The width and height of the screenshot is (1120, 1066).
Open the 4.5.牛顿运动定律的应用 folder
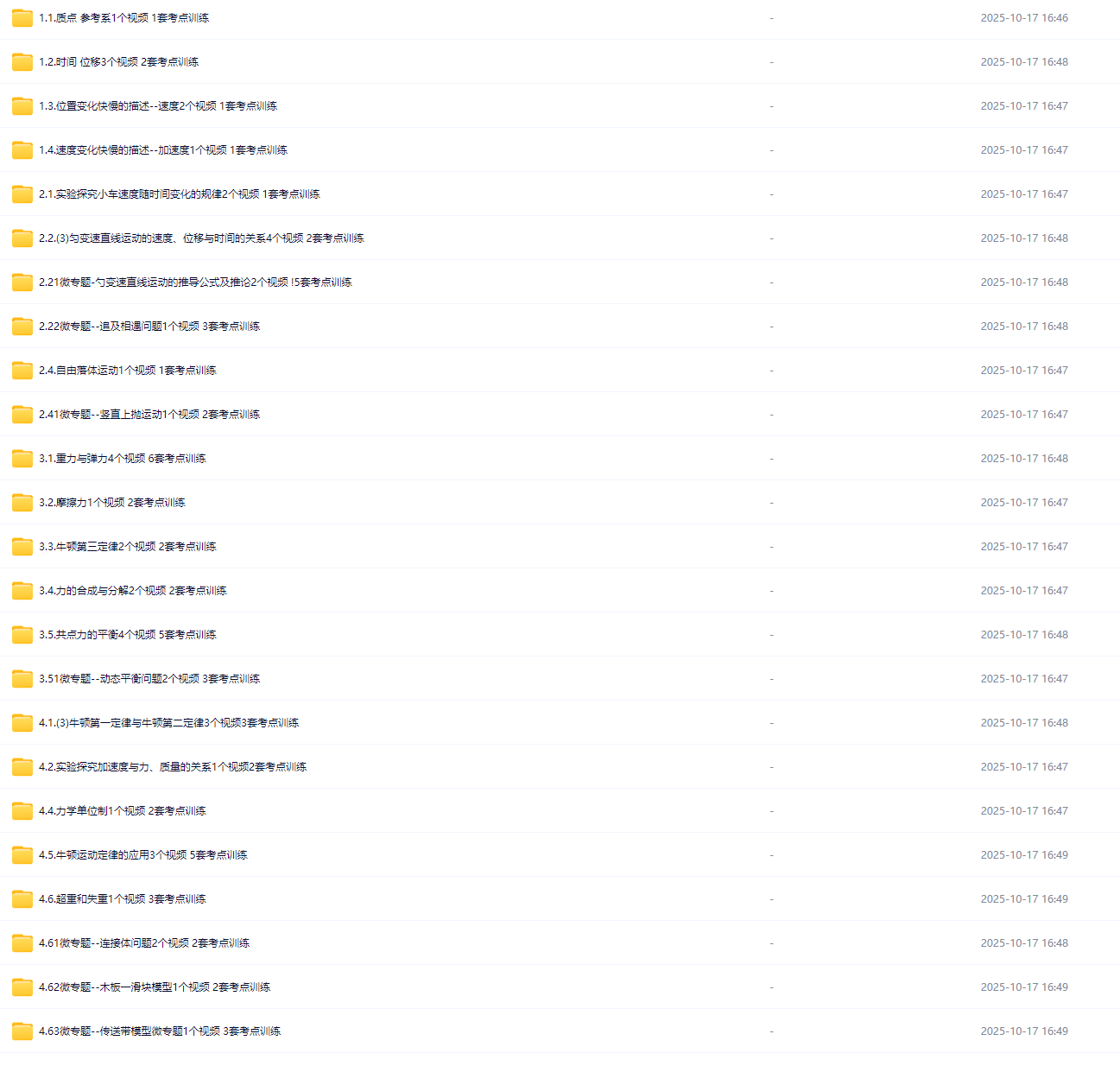(x=142, y=855)
